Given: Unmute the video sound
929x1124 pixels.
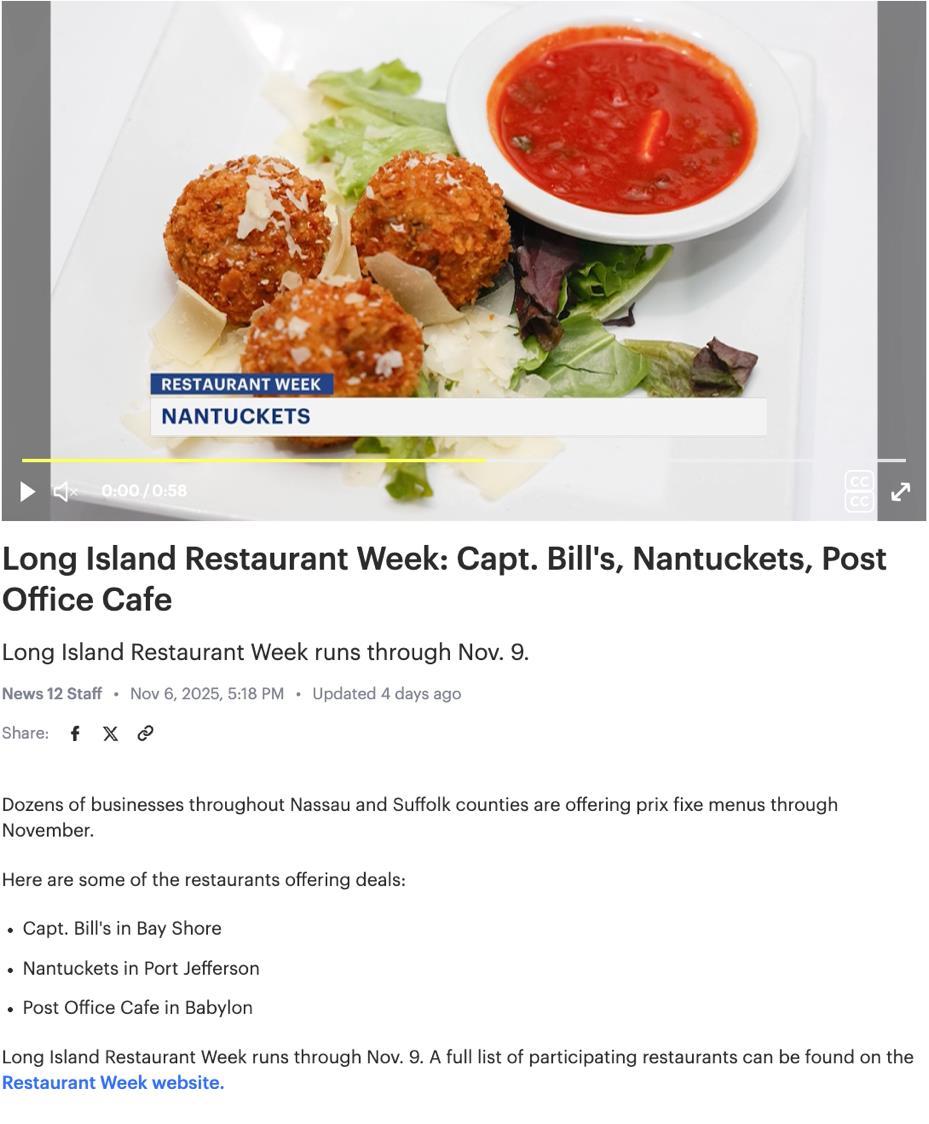Looking at the screenshot, I should pos(65,492).
